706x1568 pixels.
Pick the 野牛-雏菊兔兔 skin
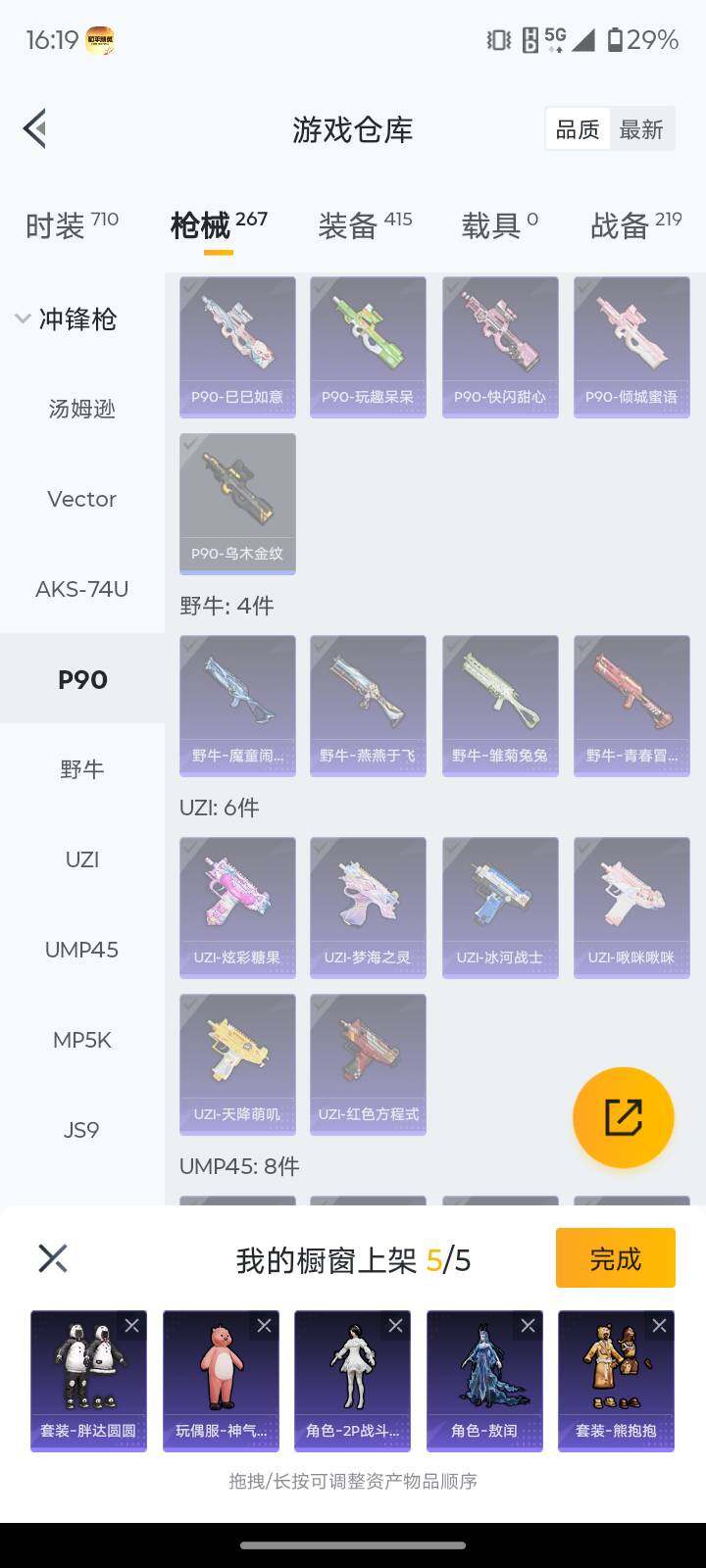pos(500,705)
